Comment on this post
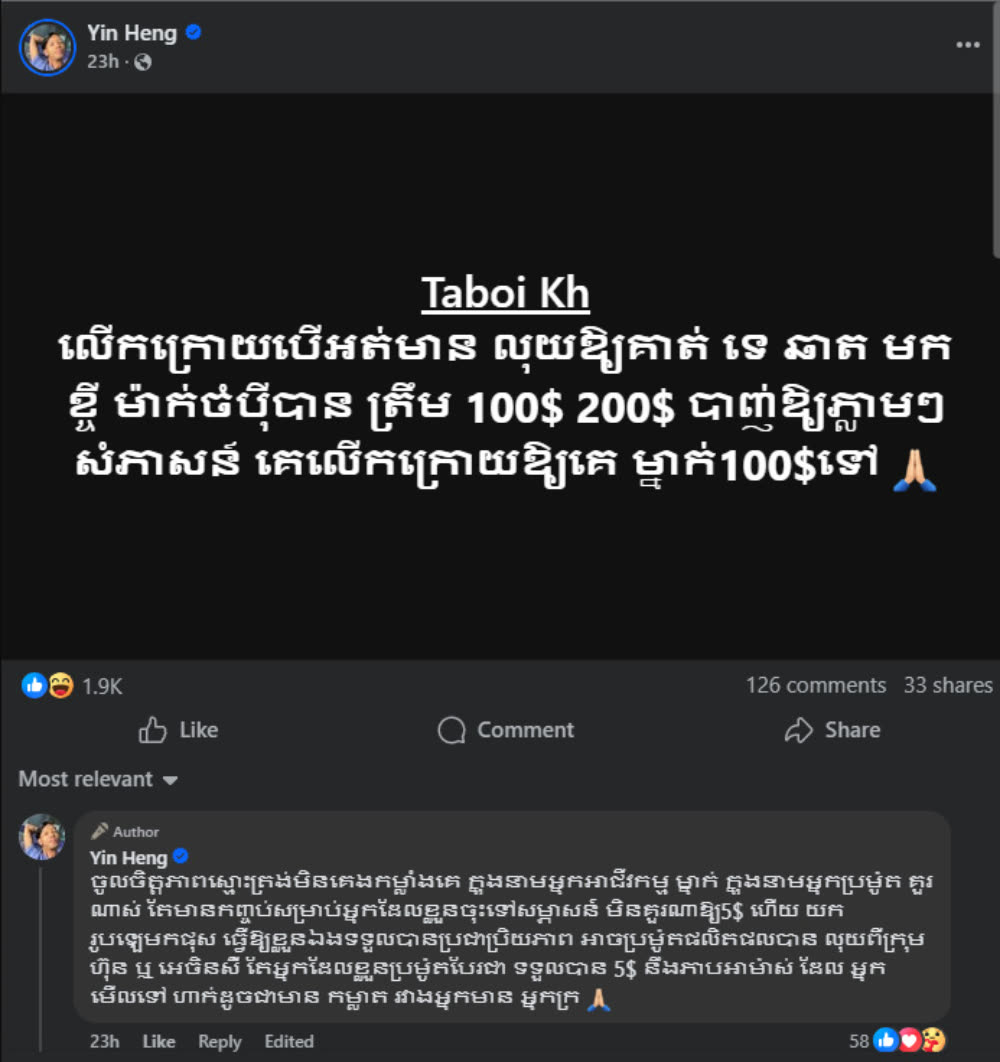Image resolution: width=1000 pixels, height=1062 pixels. click(x=506, y=730)
